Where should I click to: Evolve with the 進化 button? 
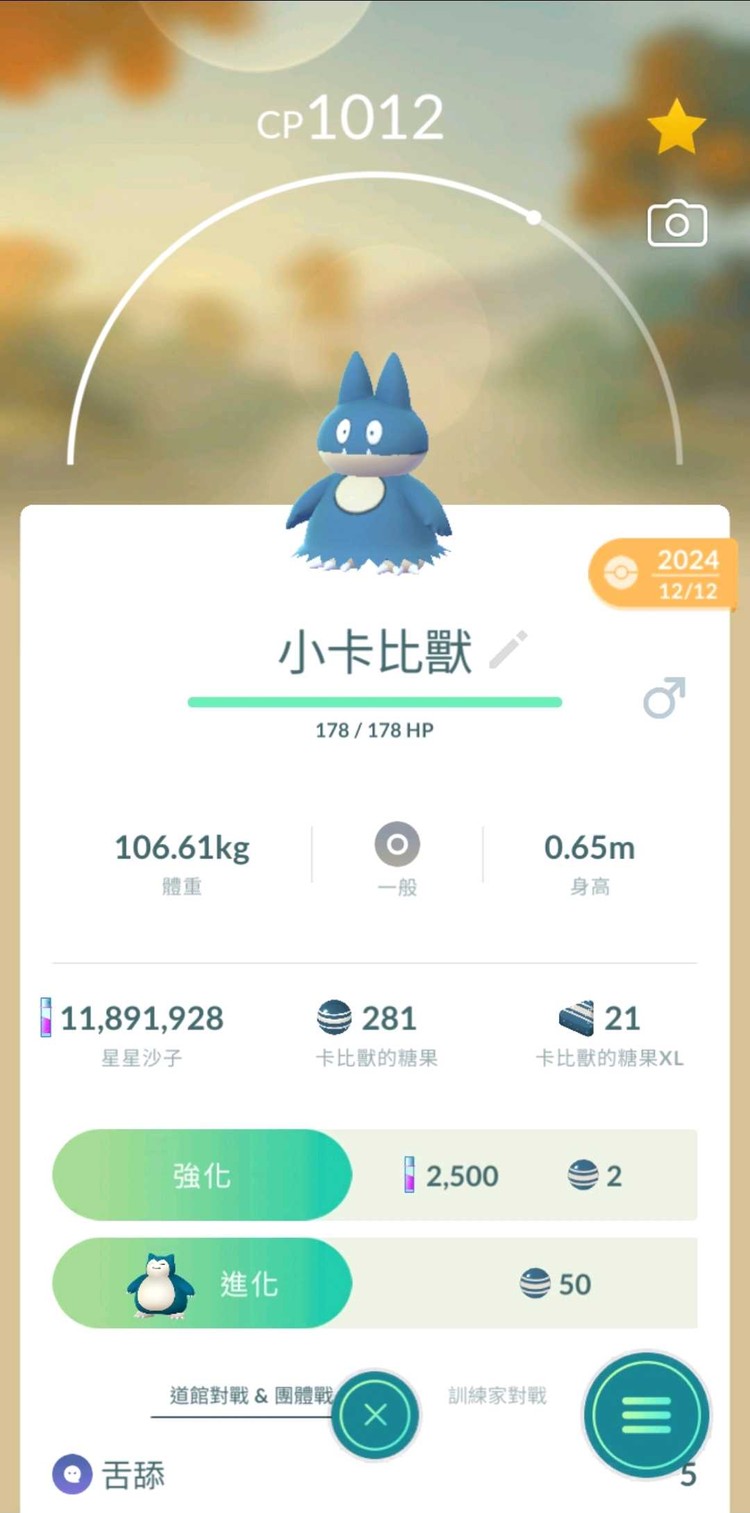(x=202, y=1283)
